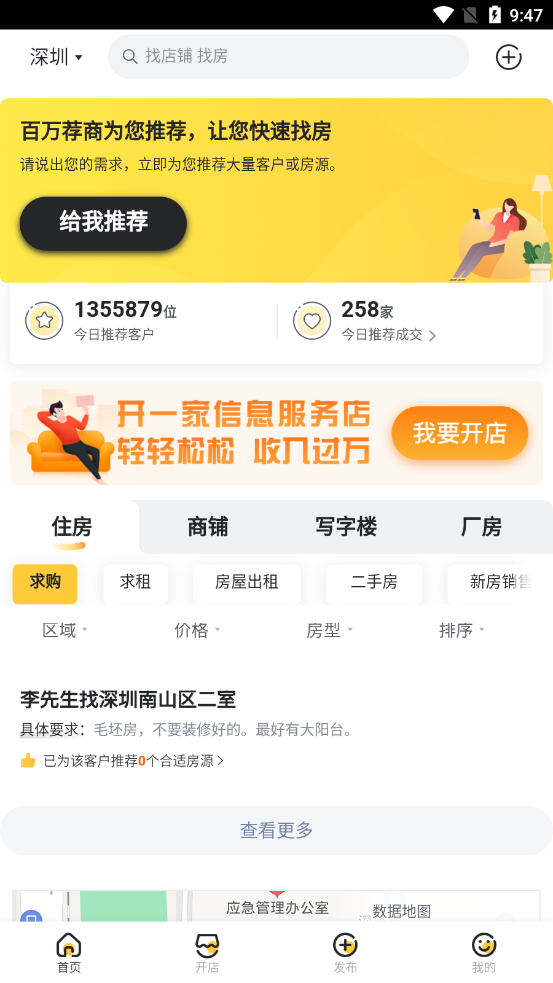553x983 pixels.
Task: Expand the 排序 filter
Action: (x=462, y=630)
